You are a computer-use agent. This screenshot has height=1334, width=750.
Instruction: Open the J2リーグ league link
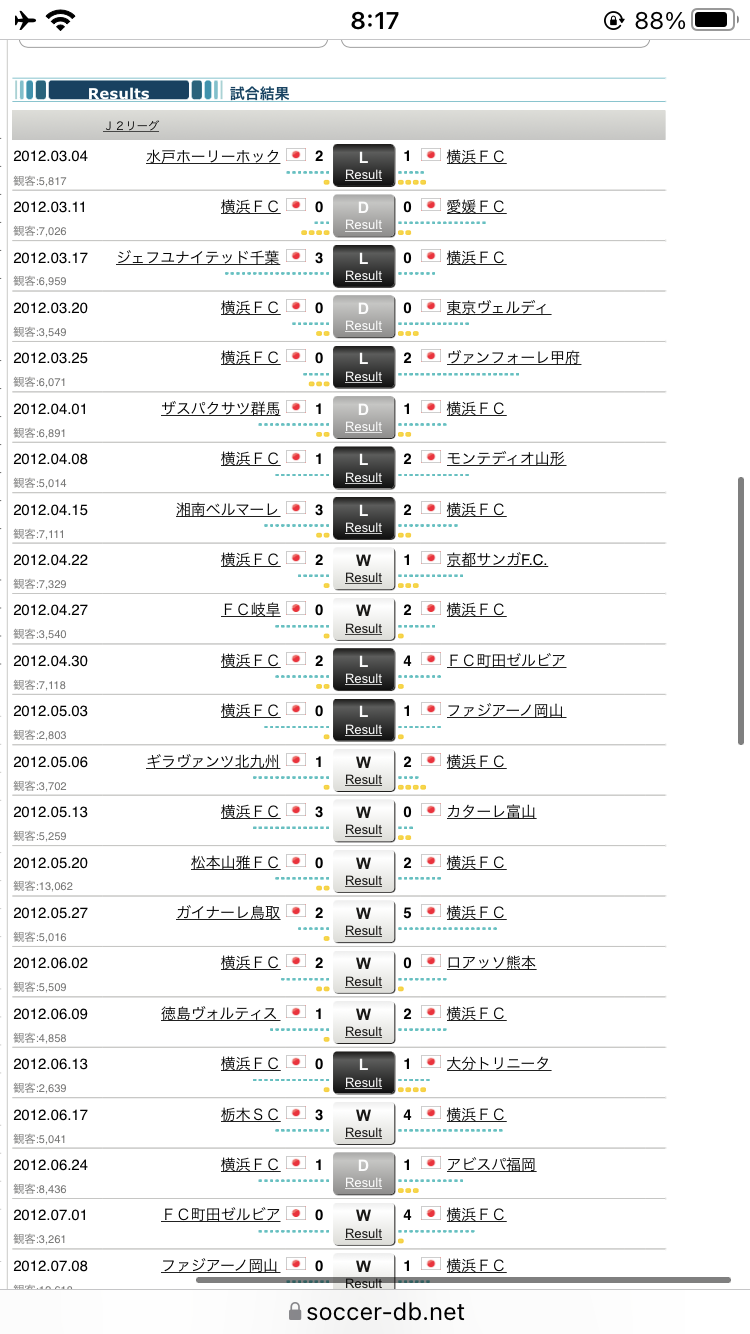pyautogui.click(x=131, y=126)
